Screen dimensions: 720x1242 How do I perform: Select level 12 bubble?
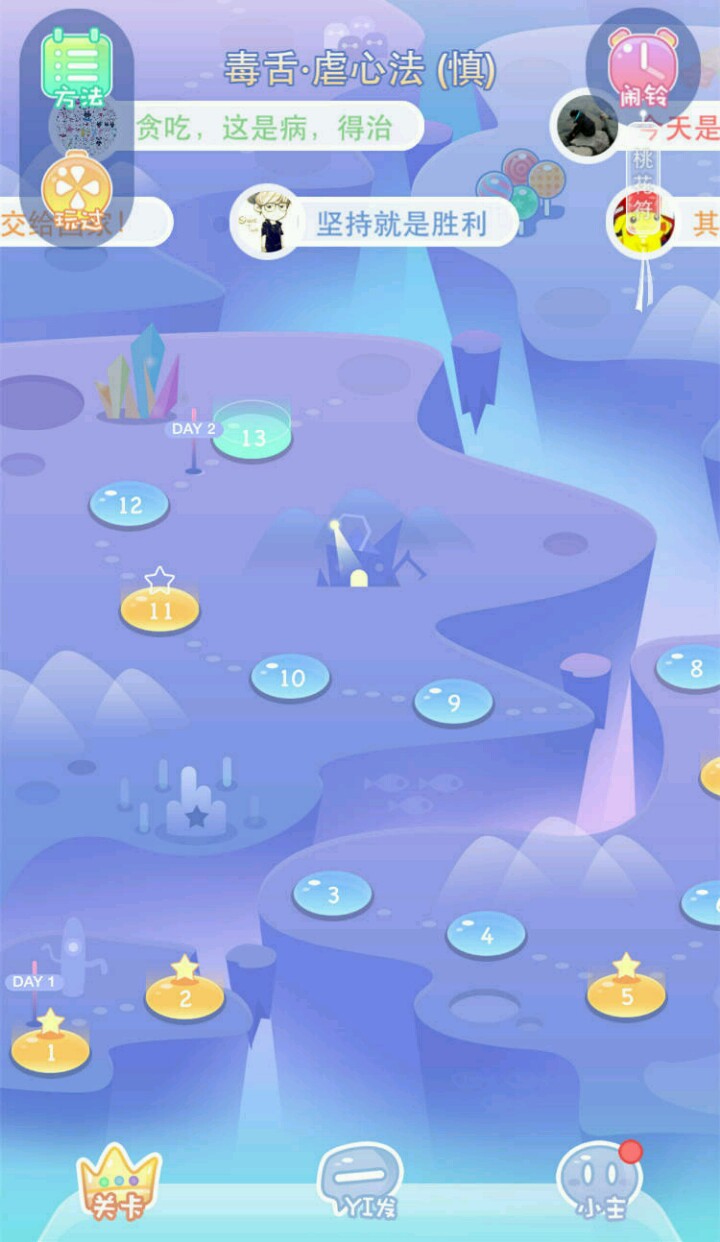click(x=129, y=505)
